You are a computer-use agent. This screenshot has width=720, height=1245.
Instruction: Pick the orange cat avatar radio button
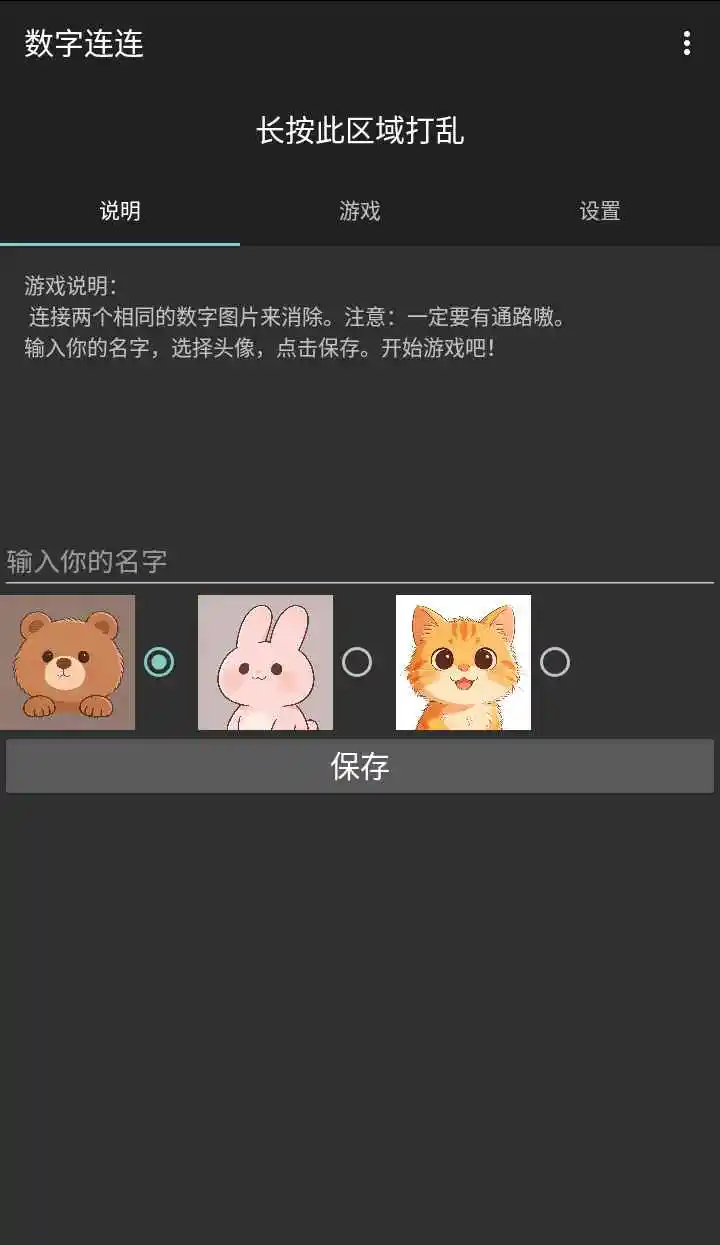(x=555, y=662)
